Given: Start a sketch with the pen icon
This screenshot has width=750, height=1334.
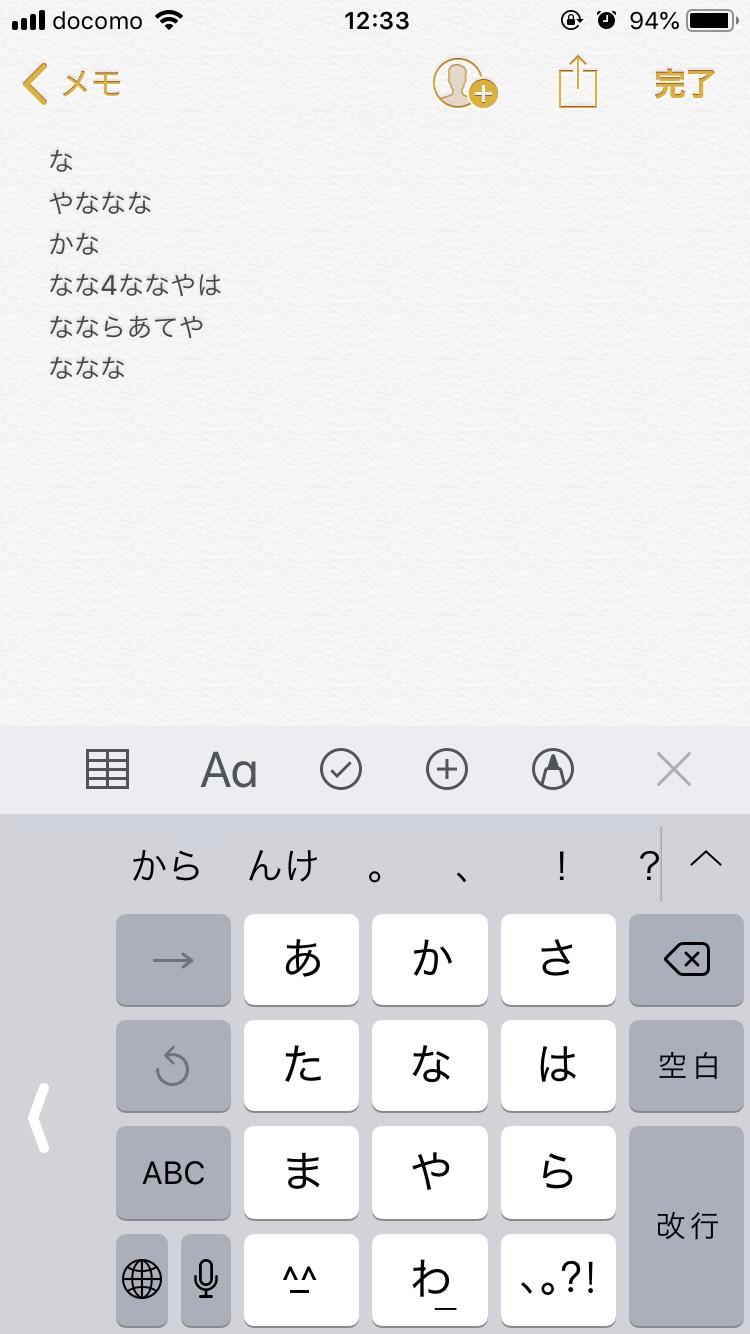Looking at the screenshot, I should click(553, 770).
